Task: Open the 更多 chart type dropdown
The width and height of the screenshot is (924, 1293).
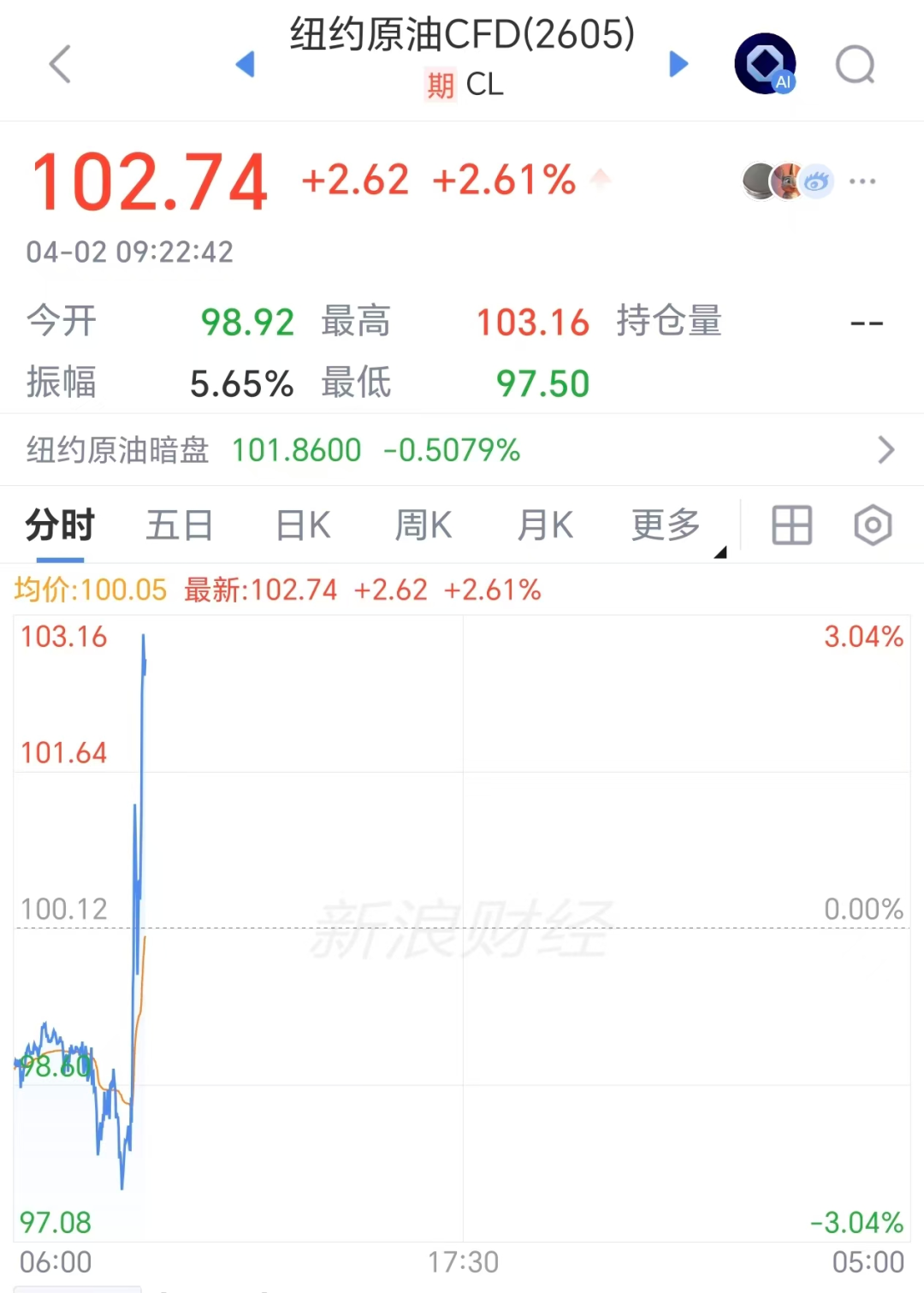Action: (666, 525)
